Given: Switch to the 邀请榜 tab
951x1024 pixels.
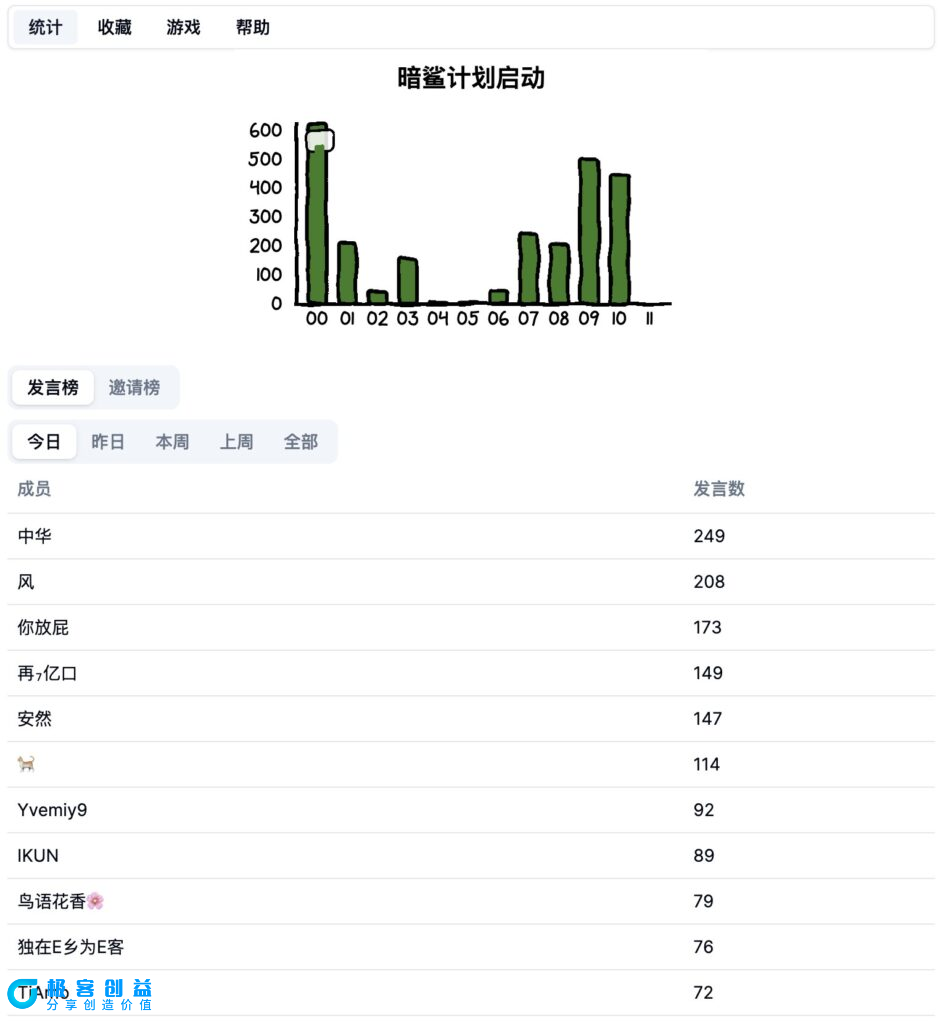Looking at the screenshot, I should tap(134, 387).
